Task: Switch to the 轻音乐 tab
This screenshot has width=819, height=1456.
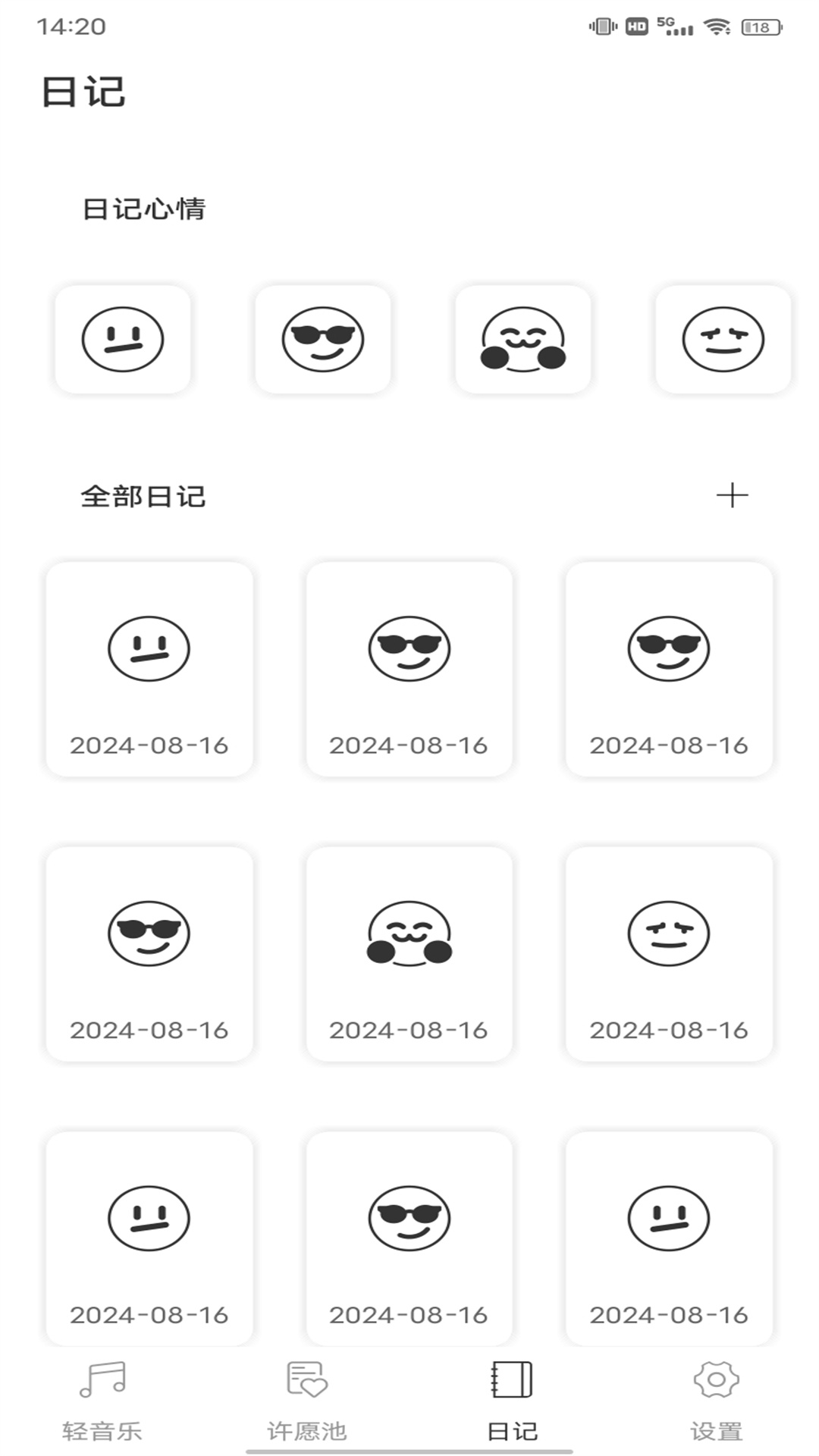Action: pos(102,1400)
